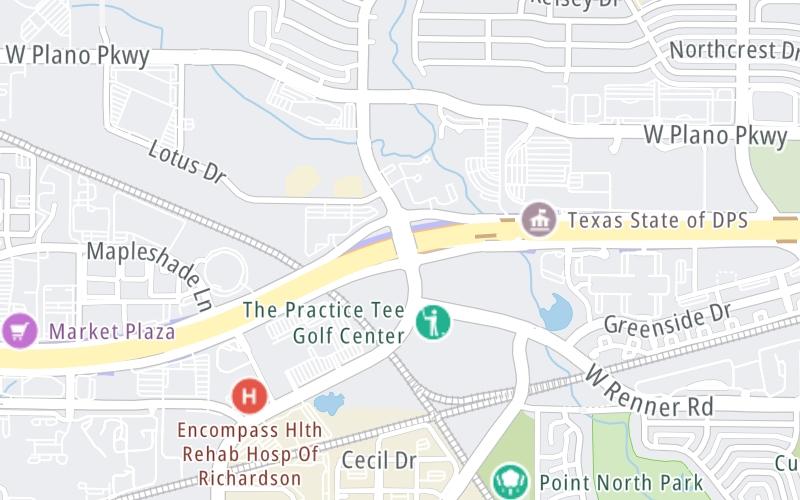Open the Texas State of DPS marker
The height and width of the screenshot is (500, 800).
539,220
